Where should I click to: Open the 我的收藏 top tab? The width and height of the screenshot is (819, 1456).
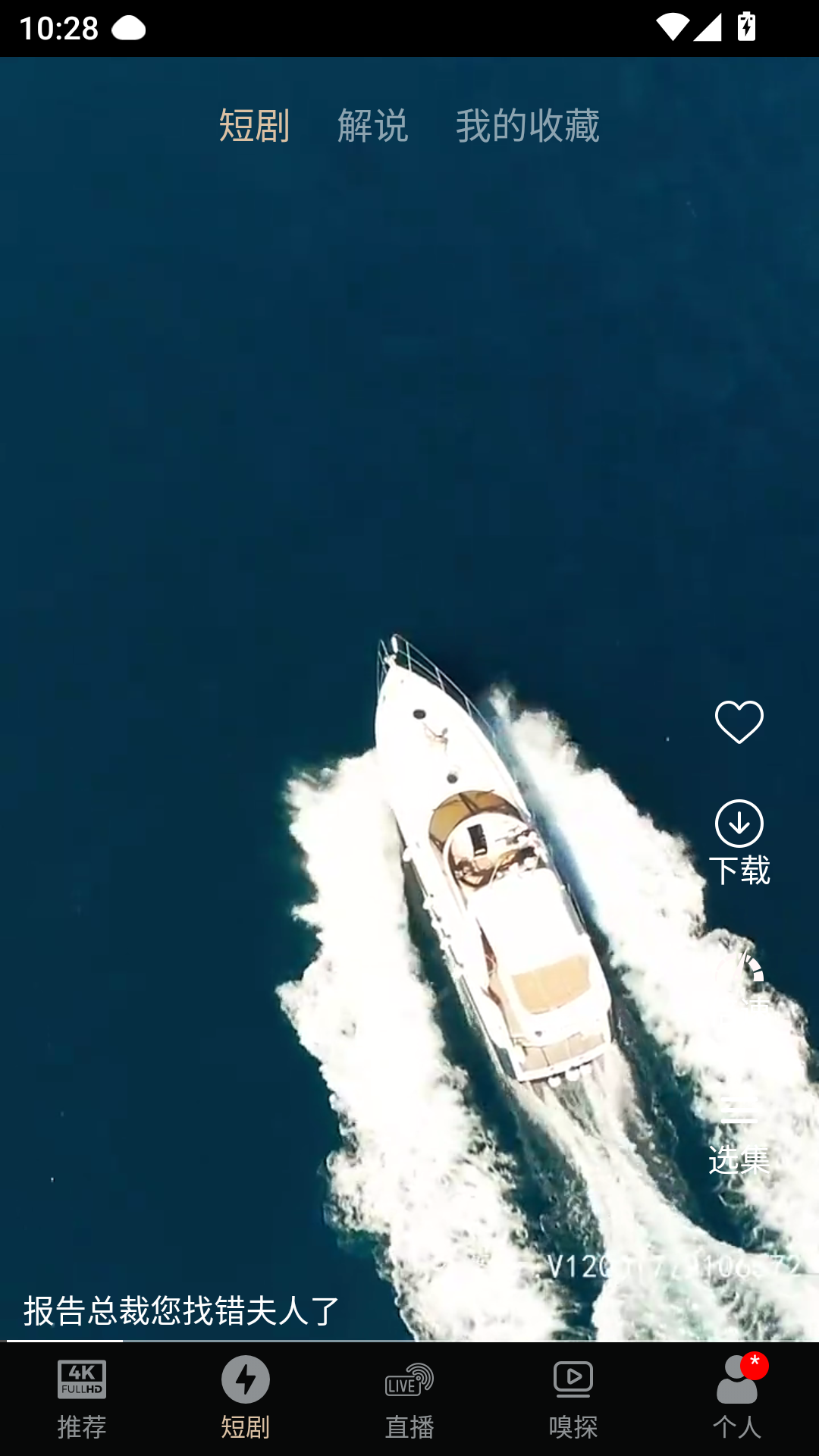528,126
